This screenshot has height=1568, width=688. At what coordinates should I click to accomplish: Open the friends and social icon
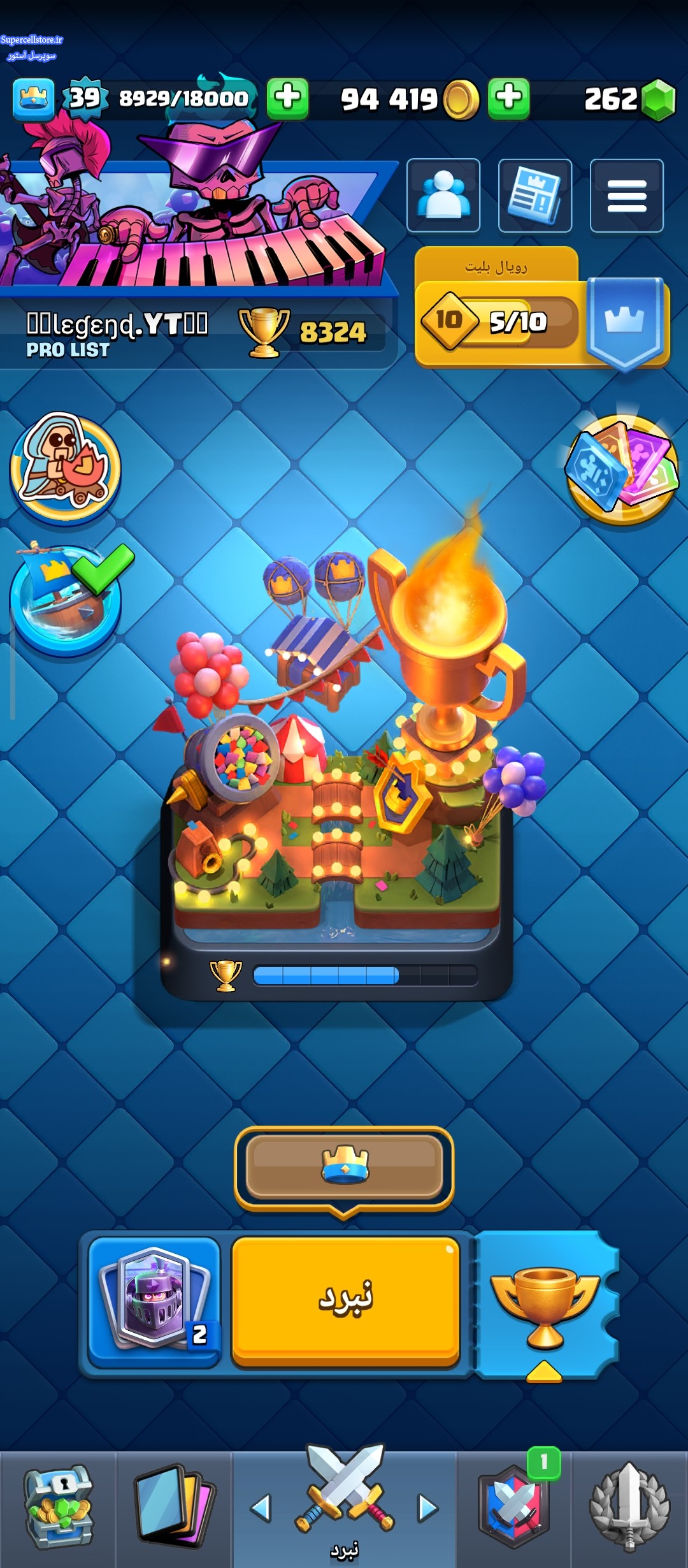tap(443, 195)
